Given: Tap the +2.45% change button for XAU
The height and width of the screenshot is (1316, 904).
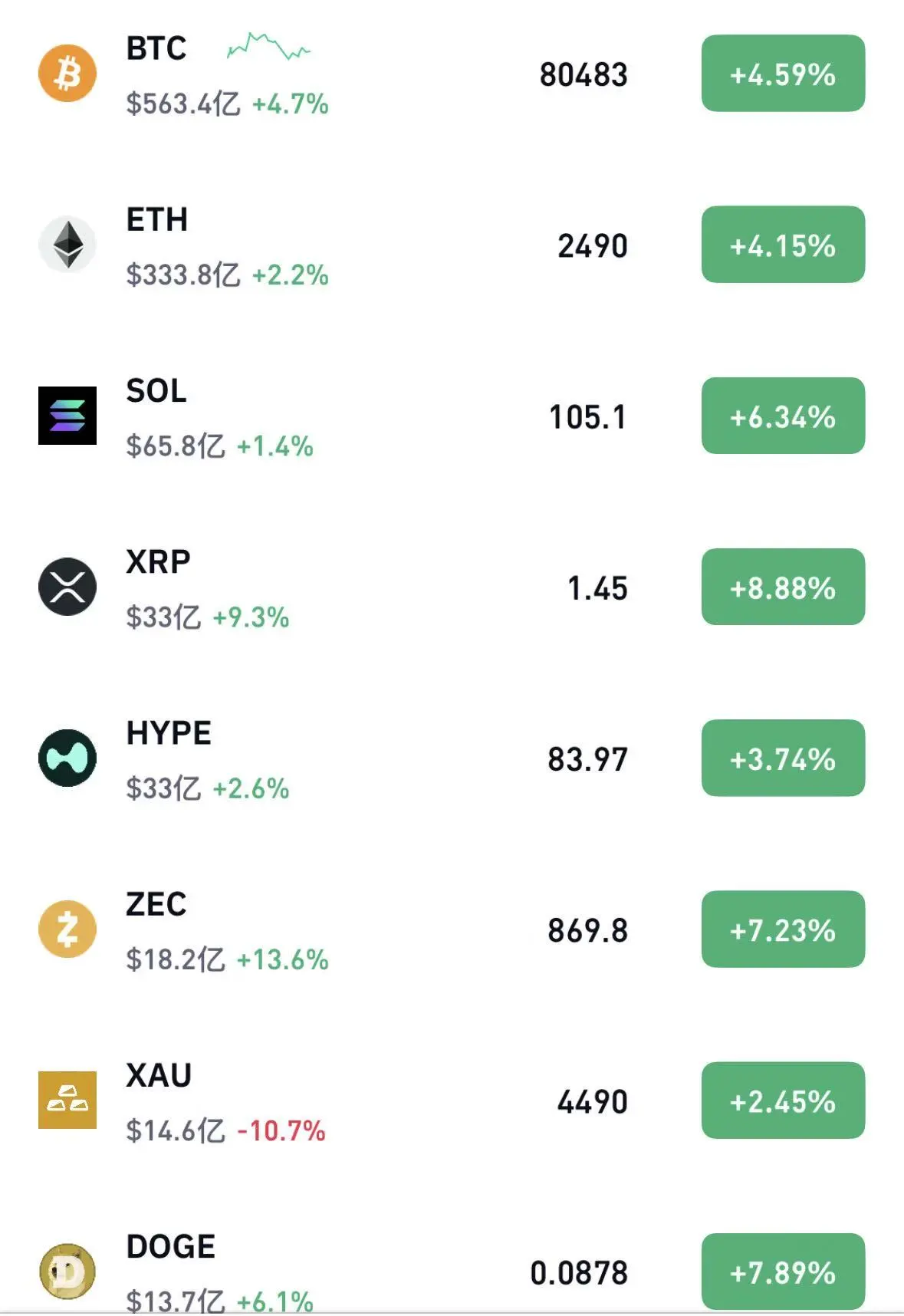Looking at the screenshot, I should (783, 1101).
